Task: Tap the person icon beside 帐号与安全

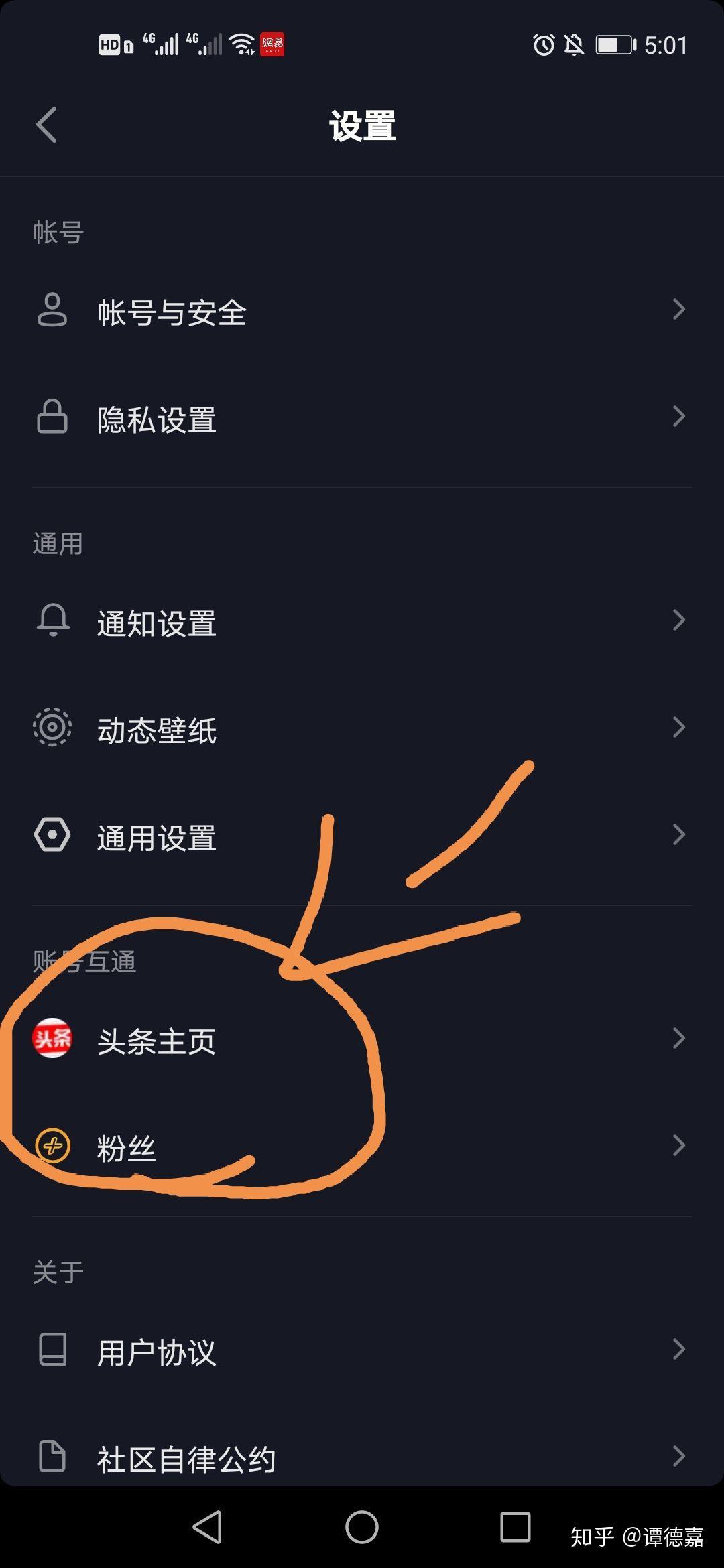Action: pos(52,310)
